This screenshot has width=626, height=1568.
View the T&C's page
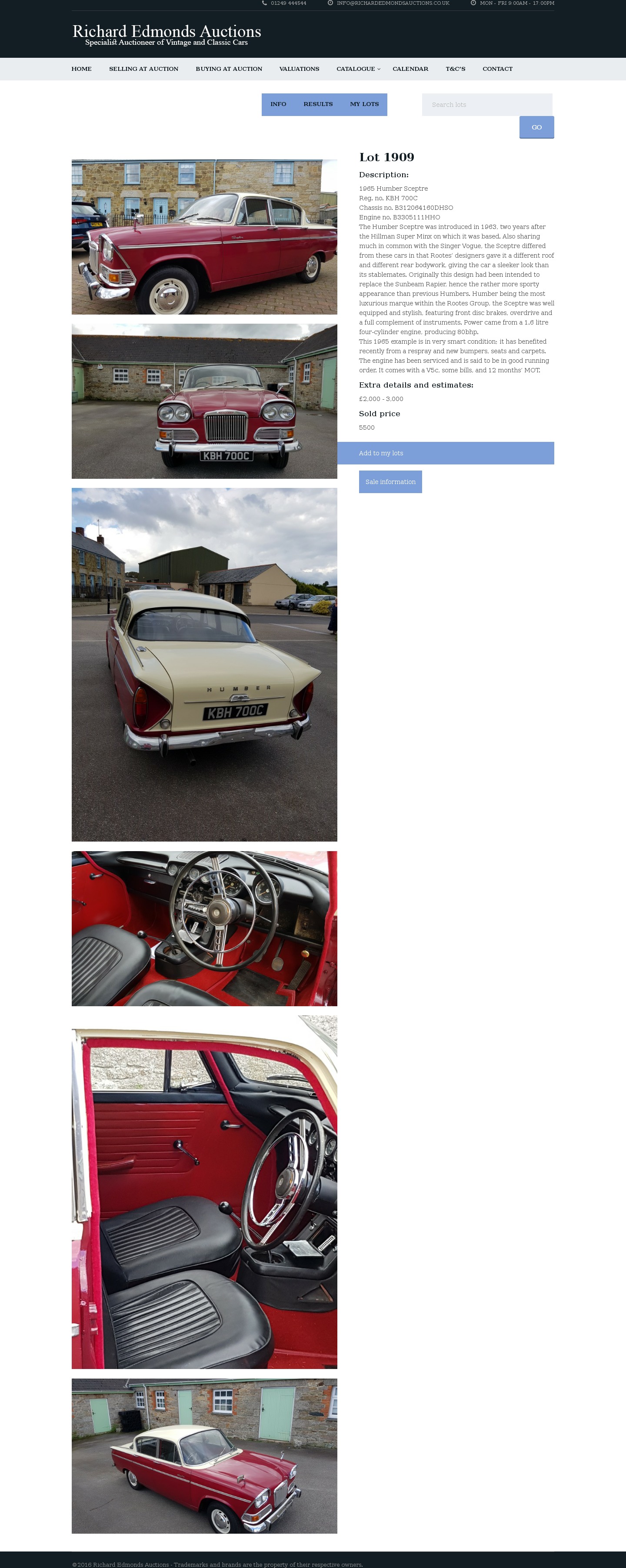click(x=455, y=69)
